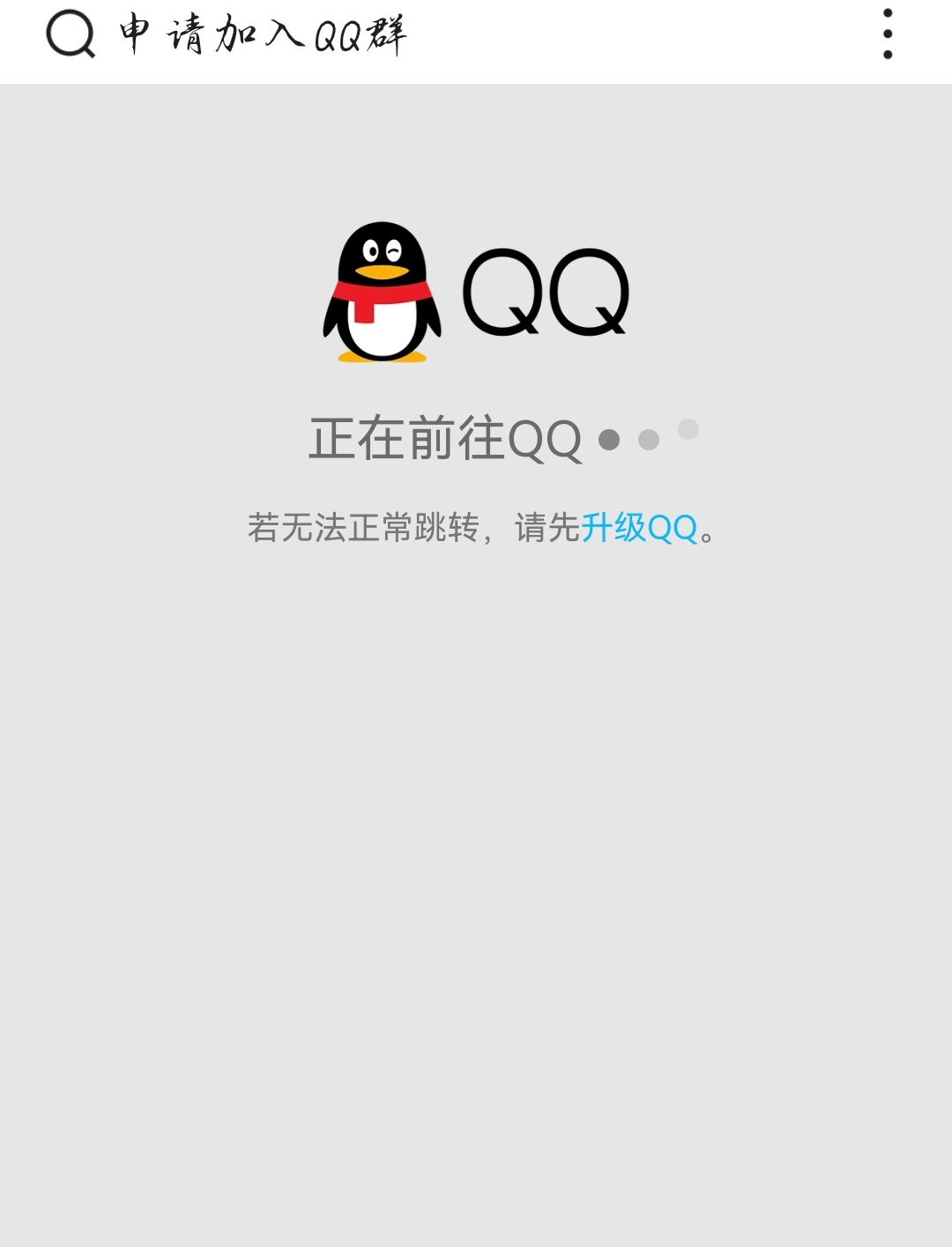Expand options using the vertical ellipsis
Image resolution: width=952 pixels, height=1247 pixels.
coord(888,35)
